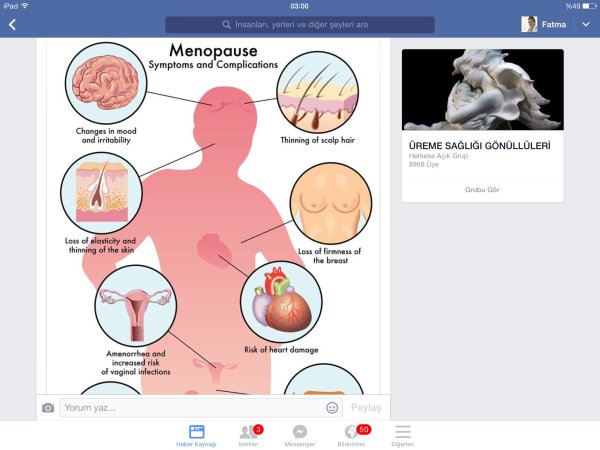Open the search field at the top
This screenshot has height=450, width=600.
pyautogui.click(x=300, y=24)
